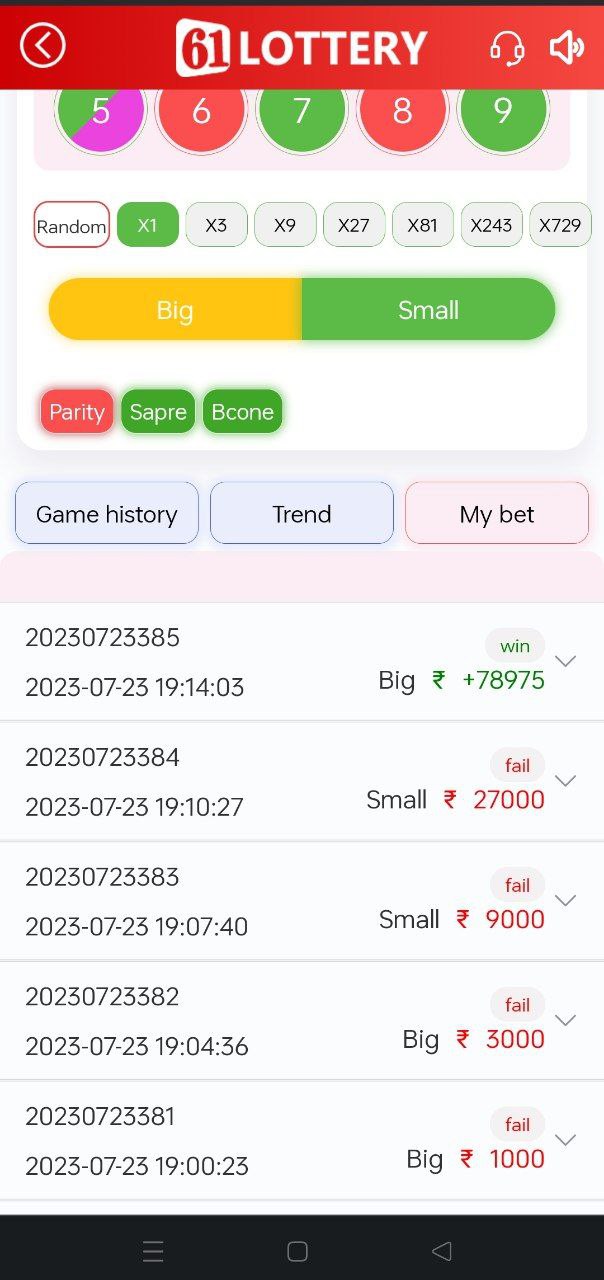
Task: Pick number 7 ball
Action: [302, 111]
